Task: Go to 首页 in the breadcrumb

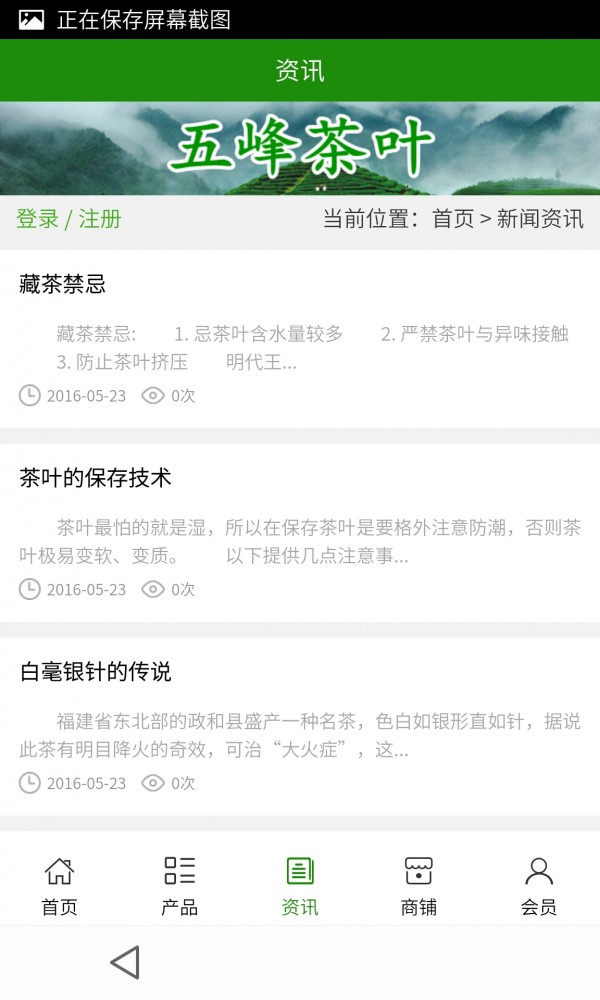Action: pos(453,219)
